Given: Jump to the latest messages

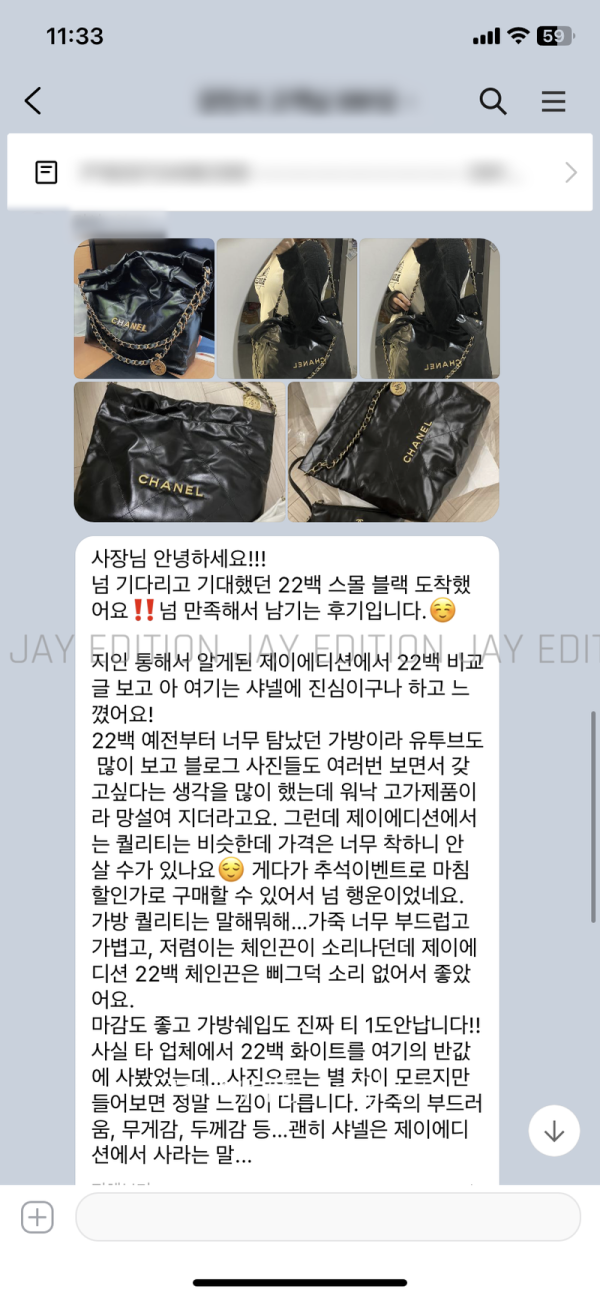Looking at the screenshot, I should point(554,1131).
